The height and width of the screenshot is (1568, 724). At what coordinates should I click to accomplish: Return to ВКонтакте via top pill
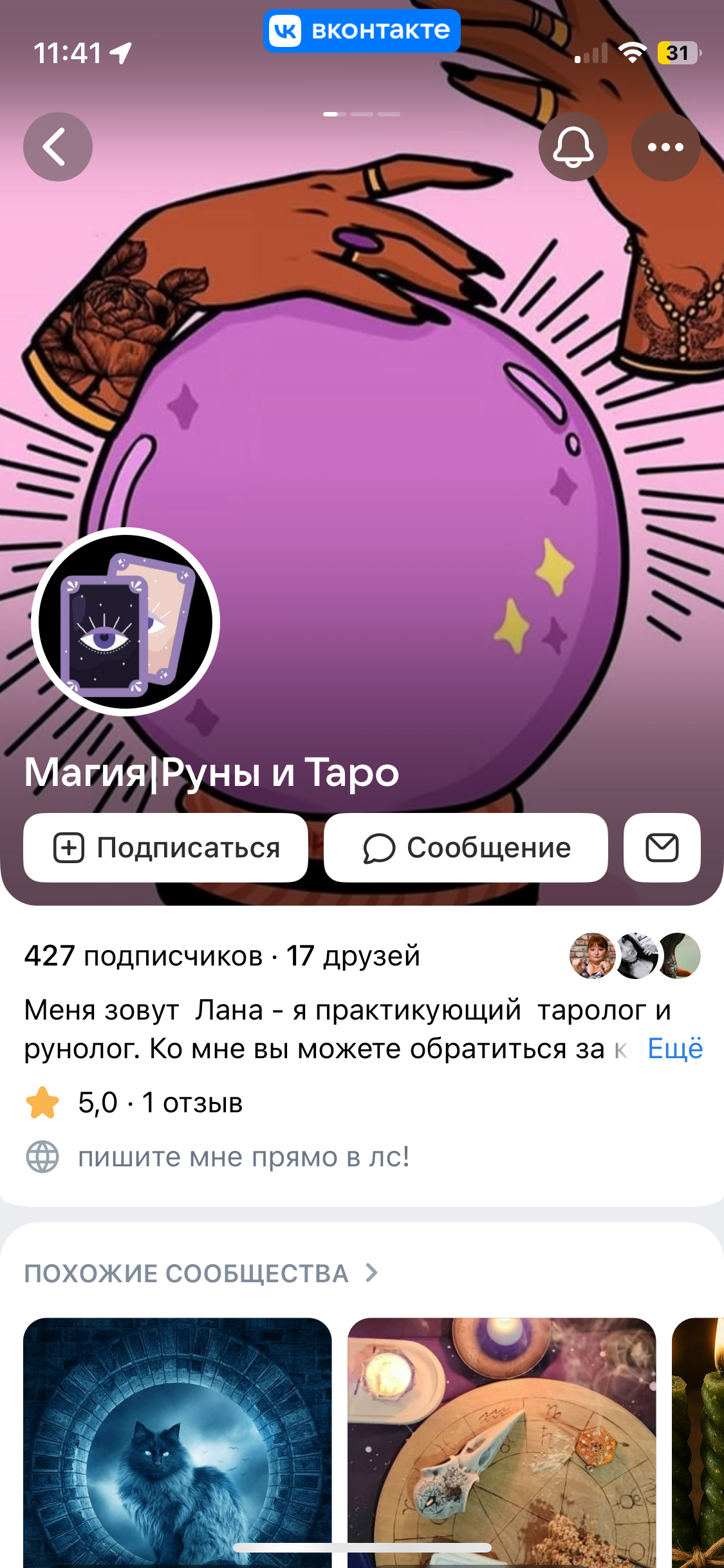tap(362, 31)
